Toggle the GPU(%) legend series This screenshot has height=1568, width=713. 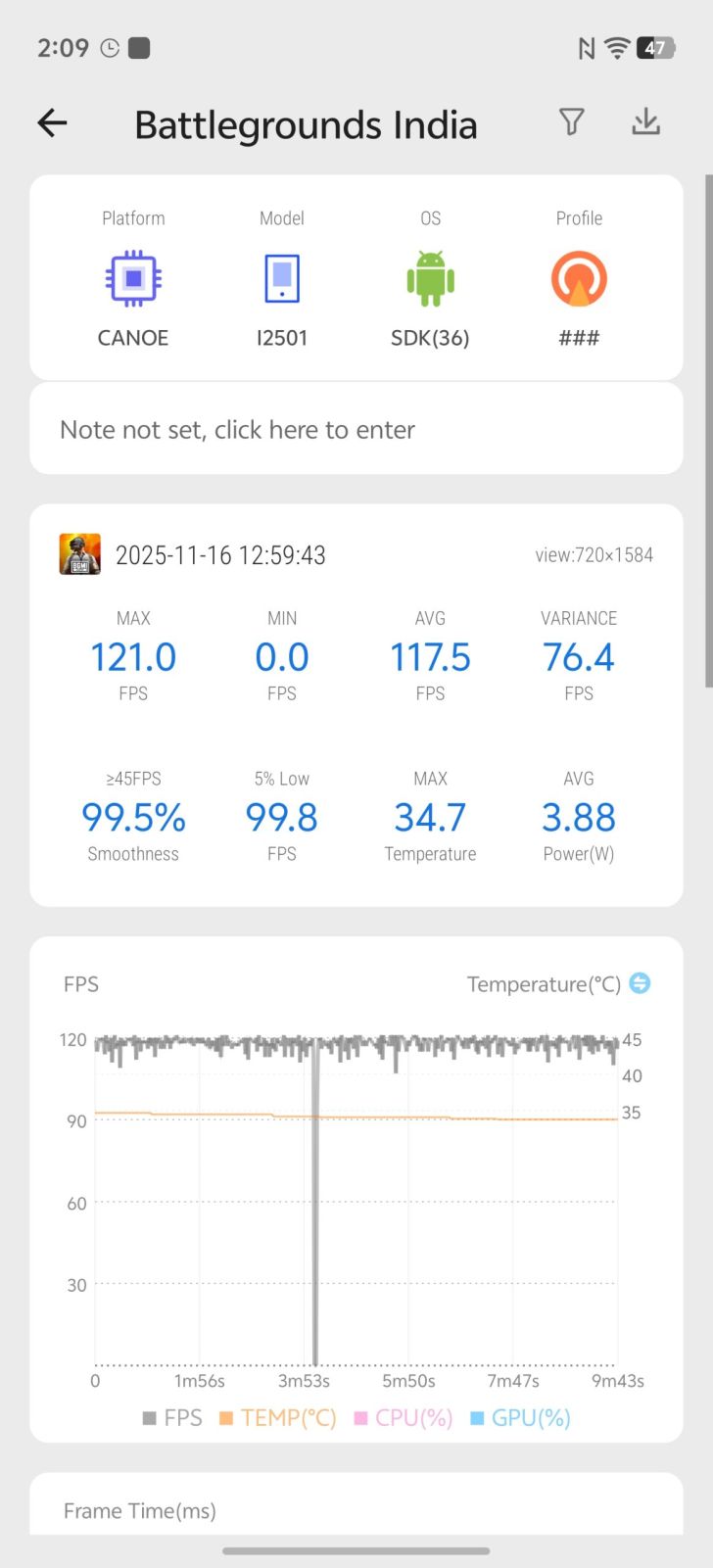click(520, 1418)
